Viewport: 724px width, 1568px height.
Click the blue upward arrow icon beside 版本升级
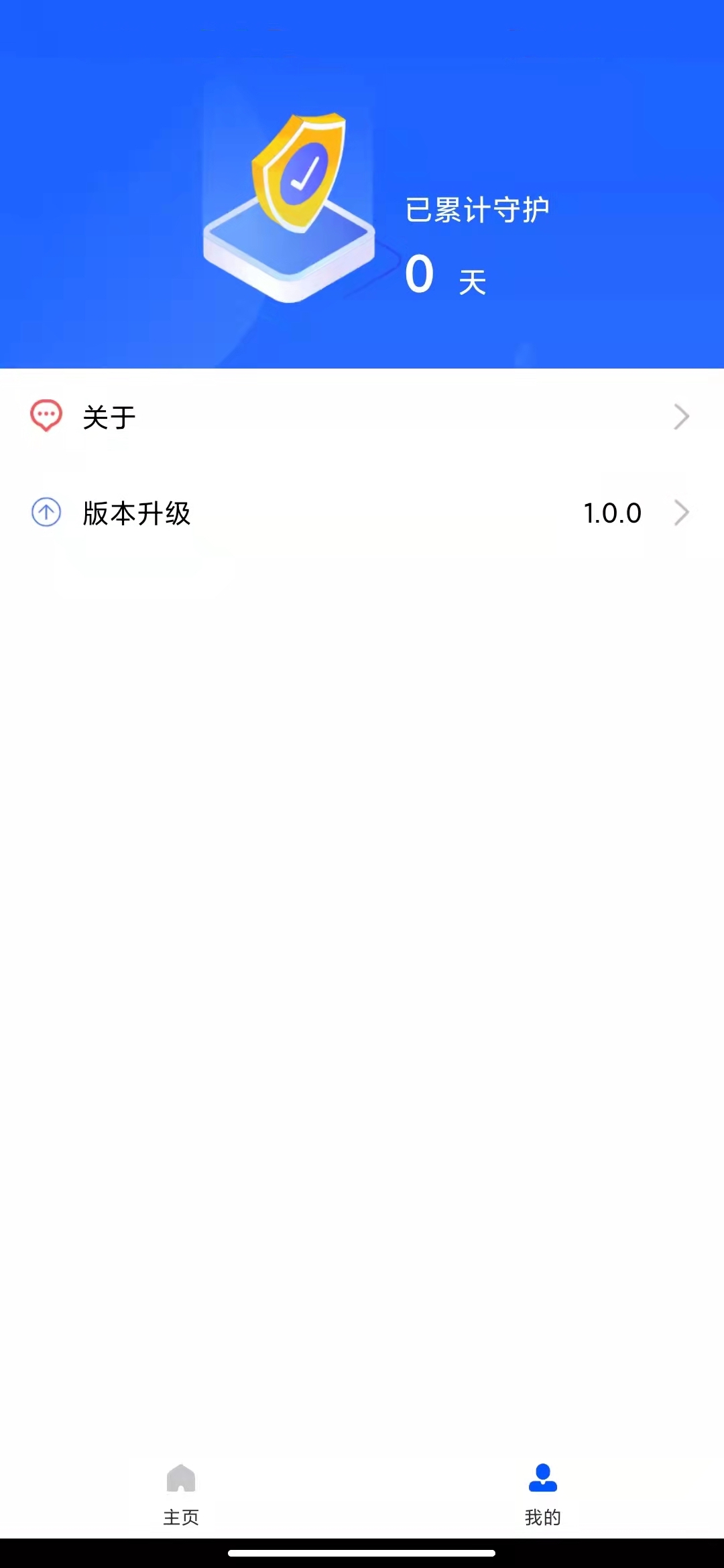tap(45, 512)
